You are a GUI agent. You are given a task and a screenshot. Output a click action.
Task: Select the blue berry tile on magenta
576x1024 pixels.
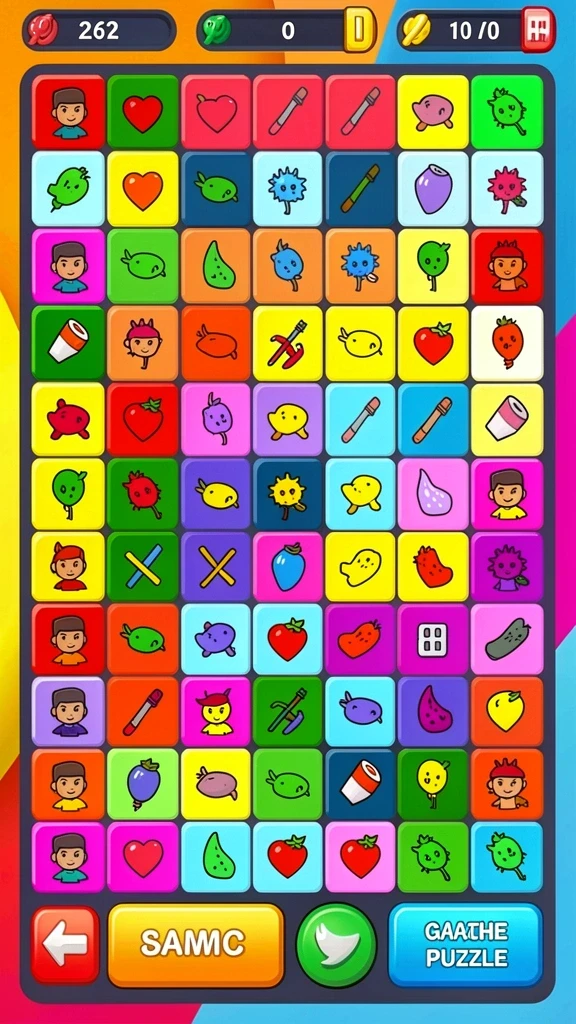tap(287, 566)
